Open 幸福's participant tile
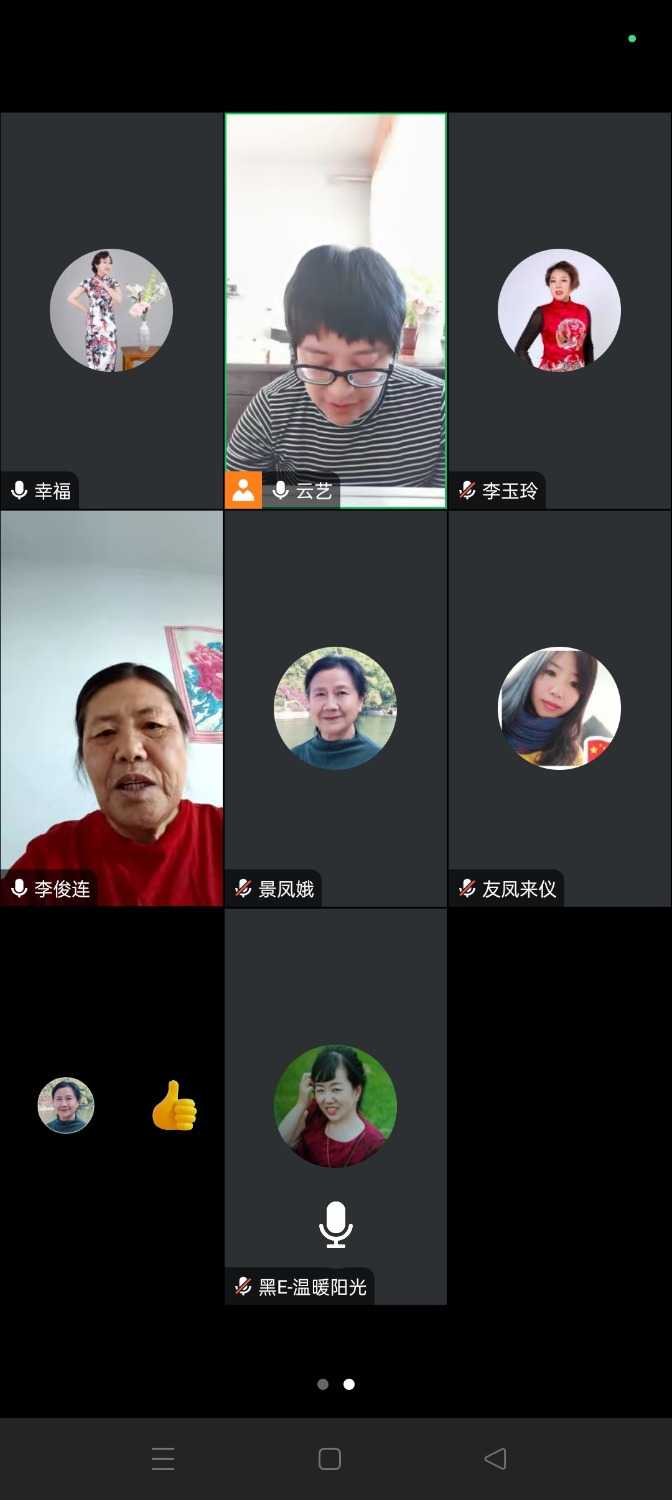 tap(111, 310)
